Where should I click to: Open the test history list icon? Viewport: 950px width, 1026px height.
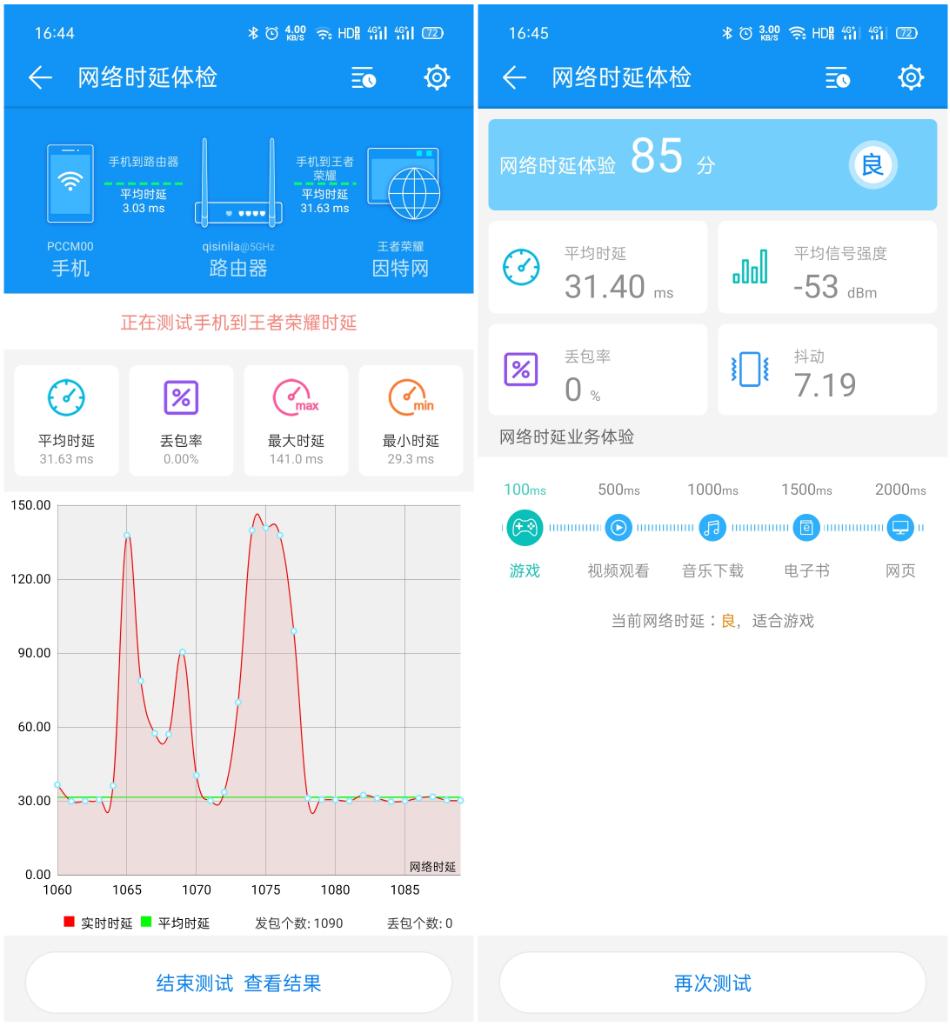tap(363, 78)
